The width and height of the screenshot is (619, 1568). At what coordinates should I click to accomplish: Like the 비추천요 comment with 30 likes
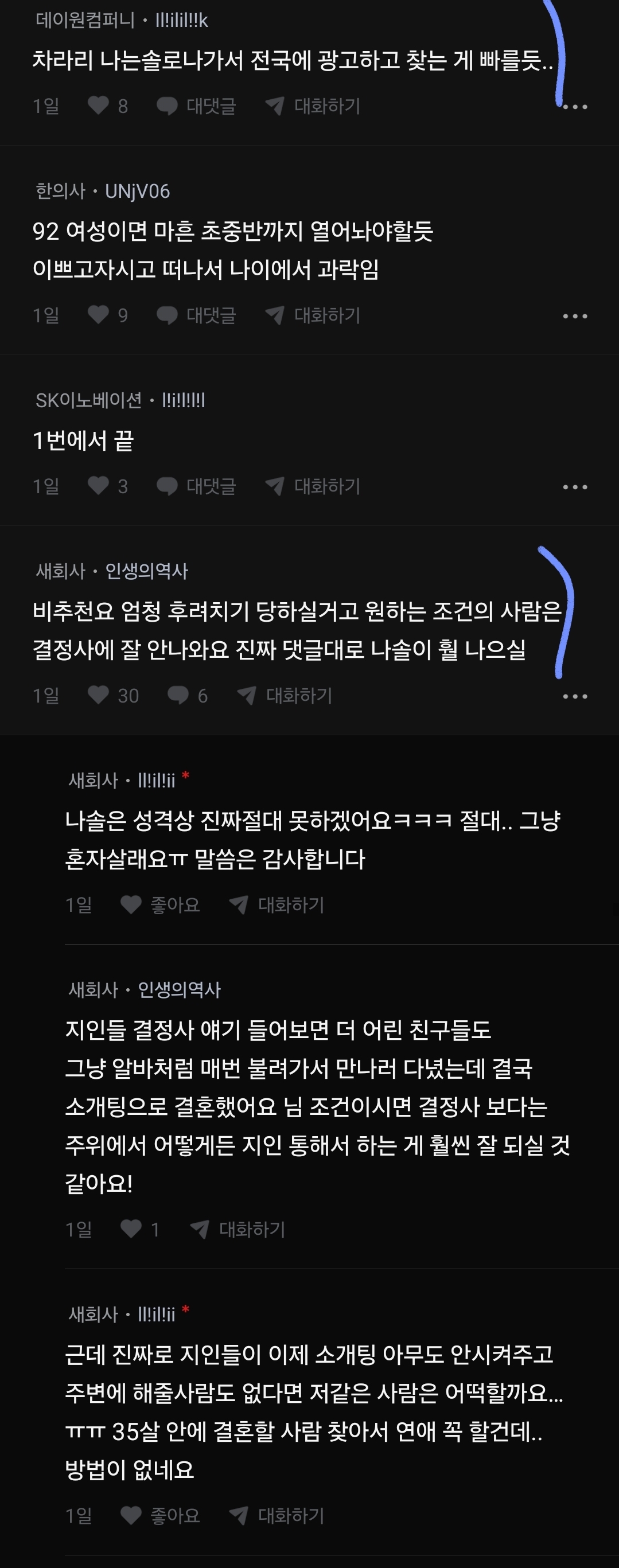tap(99, 695)
